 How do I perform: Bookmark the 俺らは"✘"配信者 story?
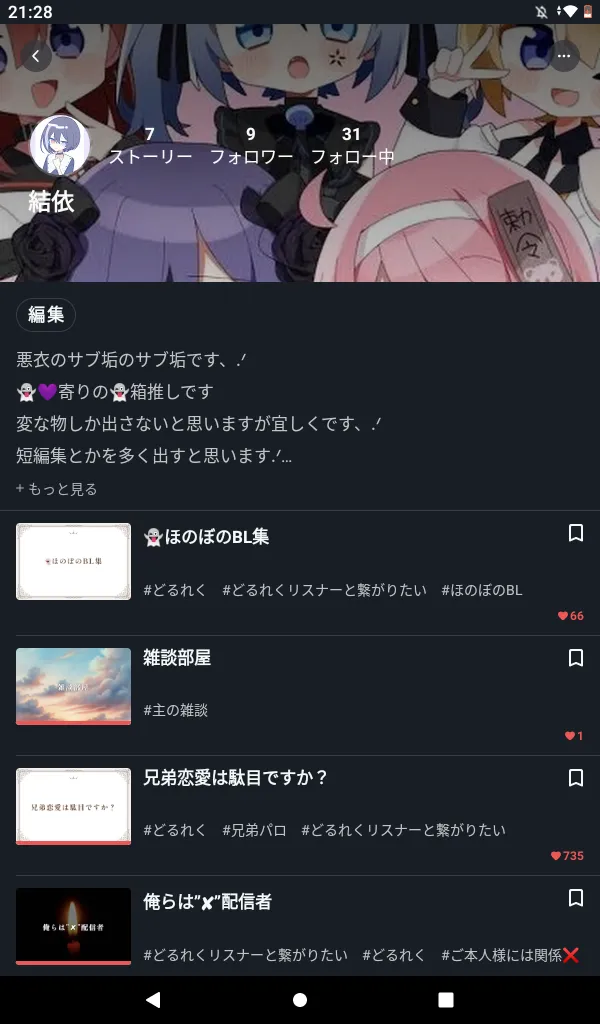coord(576,898)
